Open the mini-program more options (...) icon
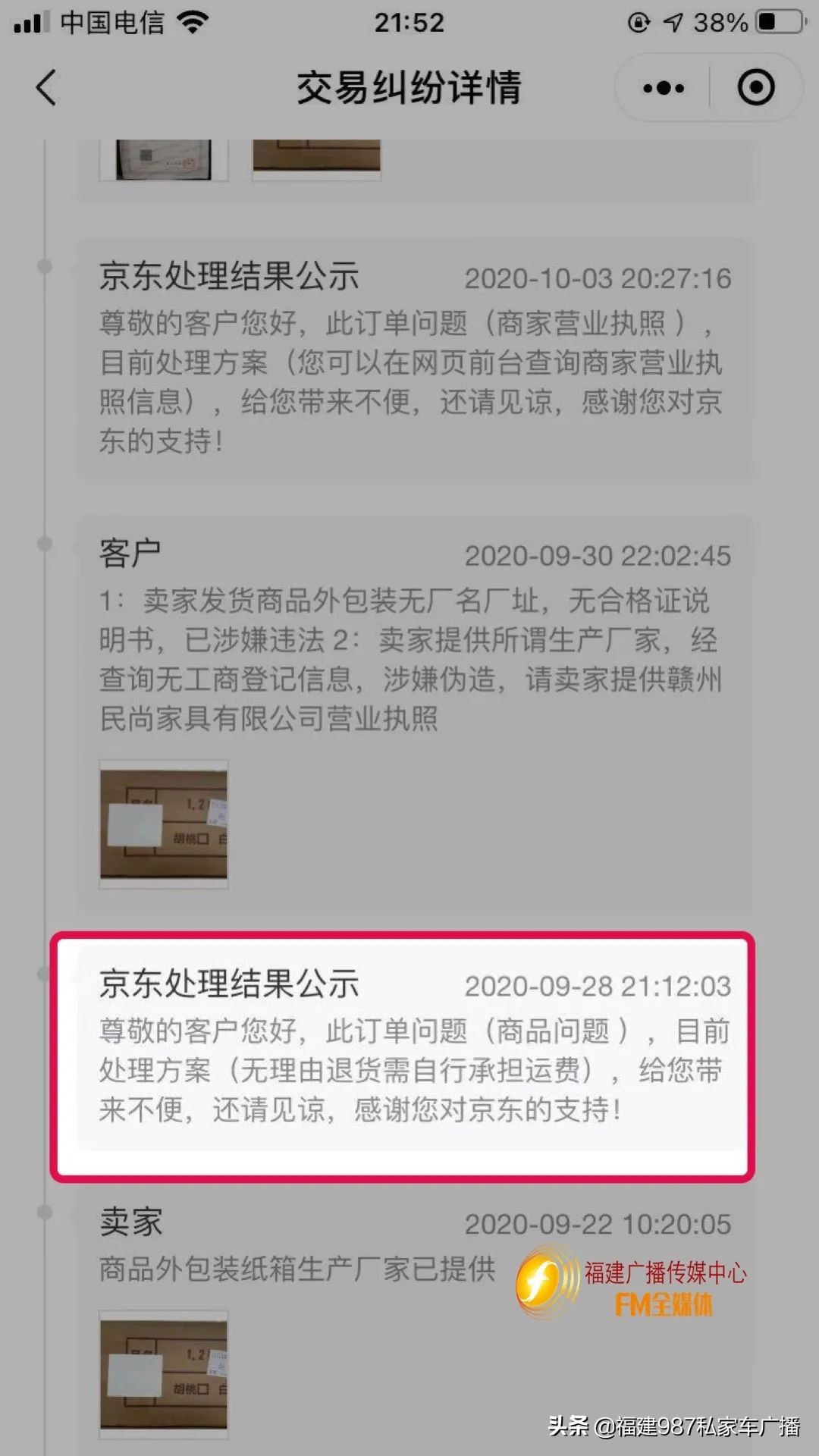819x1456 pixels. pyautogui.click(x=661, y=88)
